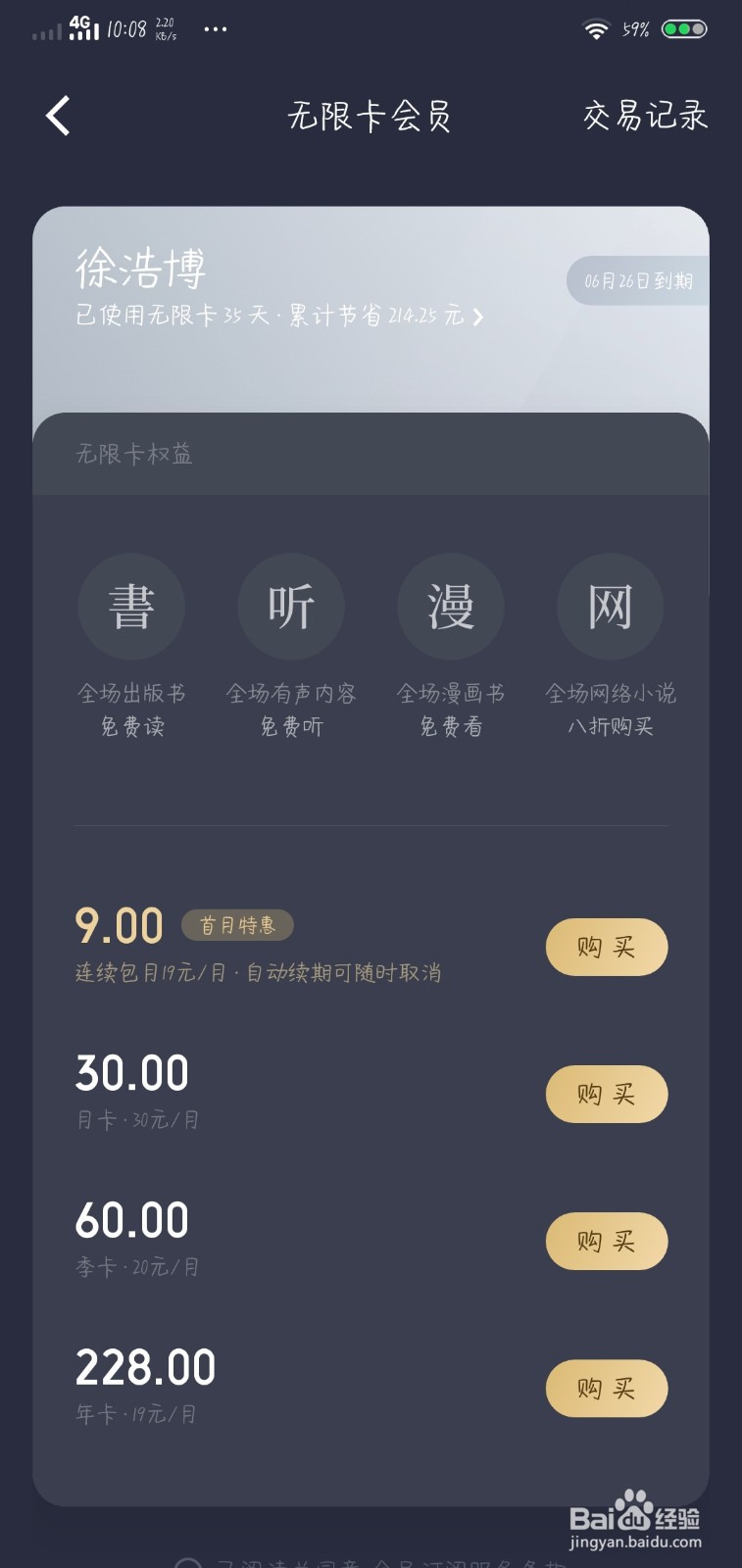Open the more options ellipsis in status bar

pyautogui.click(x=215, y=29)
